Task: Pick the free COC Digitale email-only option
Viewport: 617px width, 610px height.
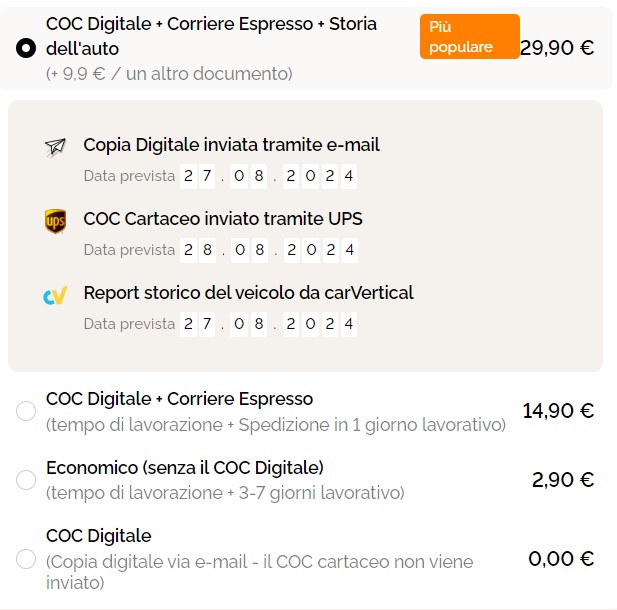Action: point(26,558)
